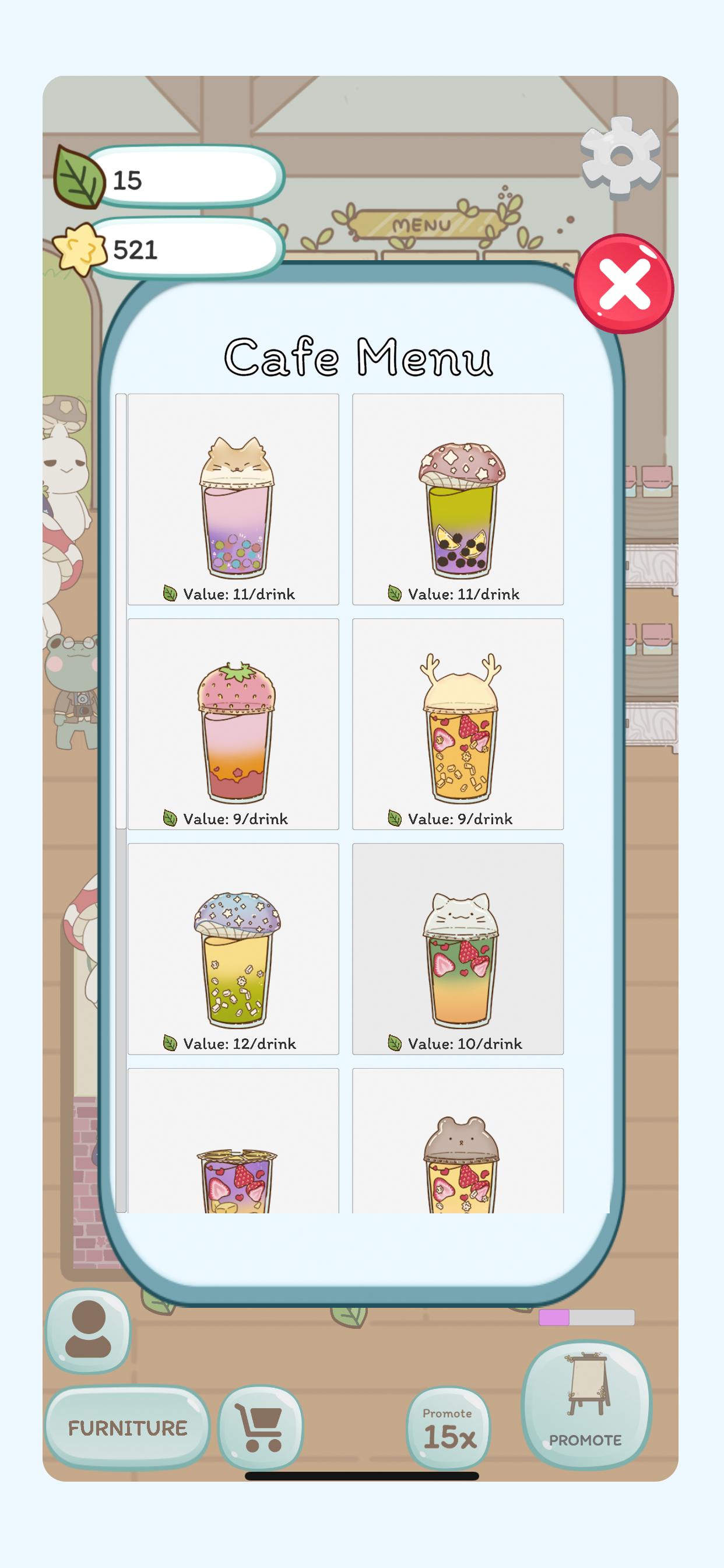Select the cat-lid purple boba drink
Screen dimensions: 724x1568
[233, 499]
